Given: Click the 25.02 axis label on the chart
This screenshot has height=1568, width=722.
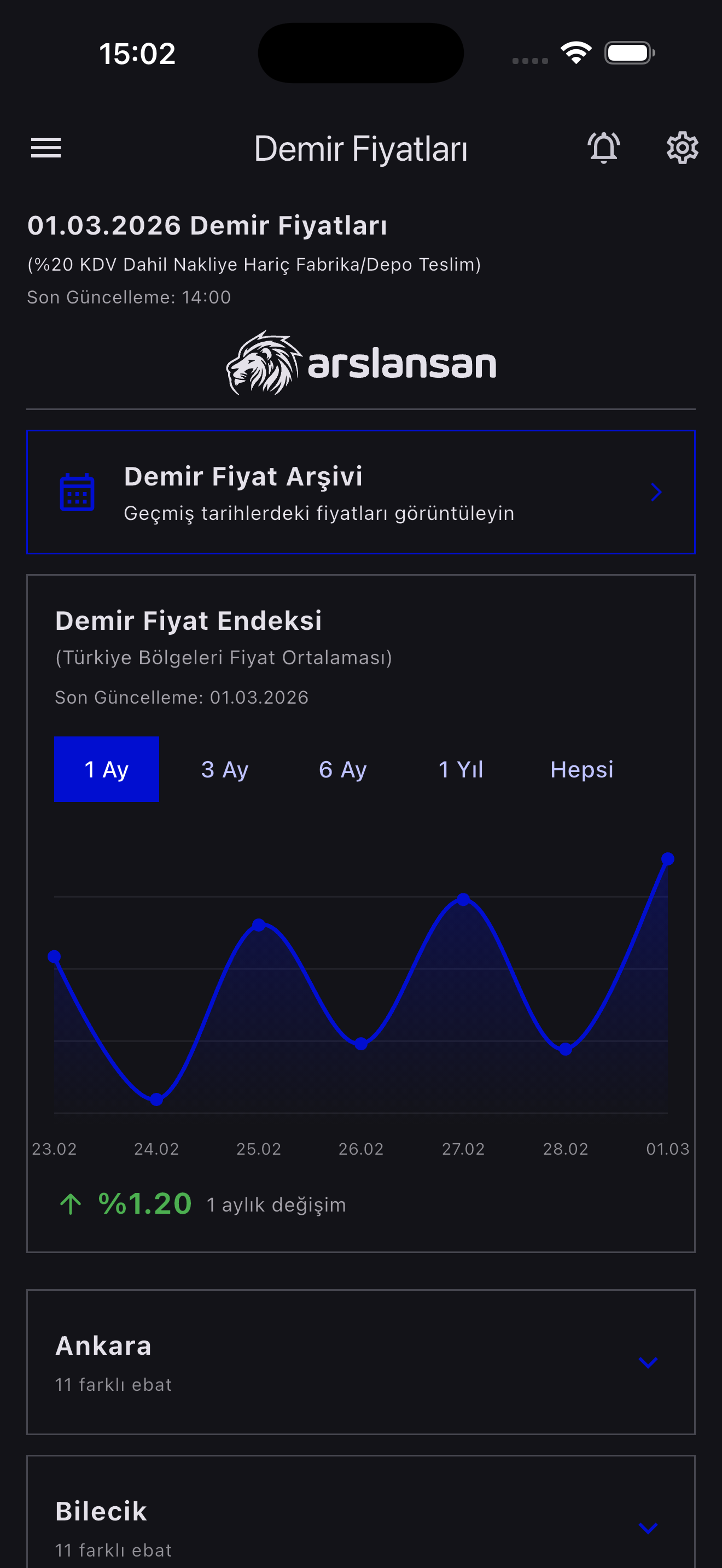Looking at the screenshot, I should click(260, 1149).
